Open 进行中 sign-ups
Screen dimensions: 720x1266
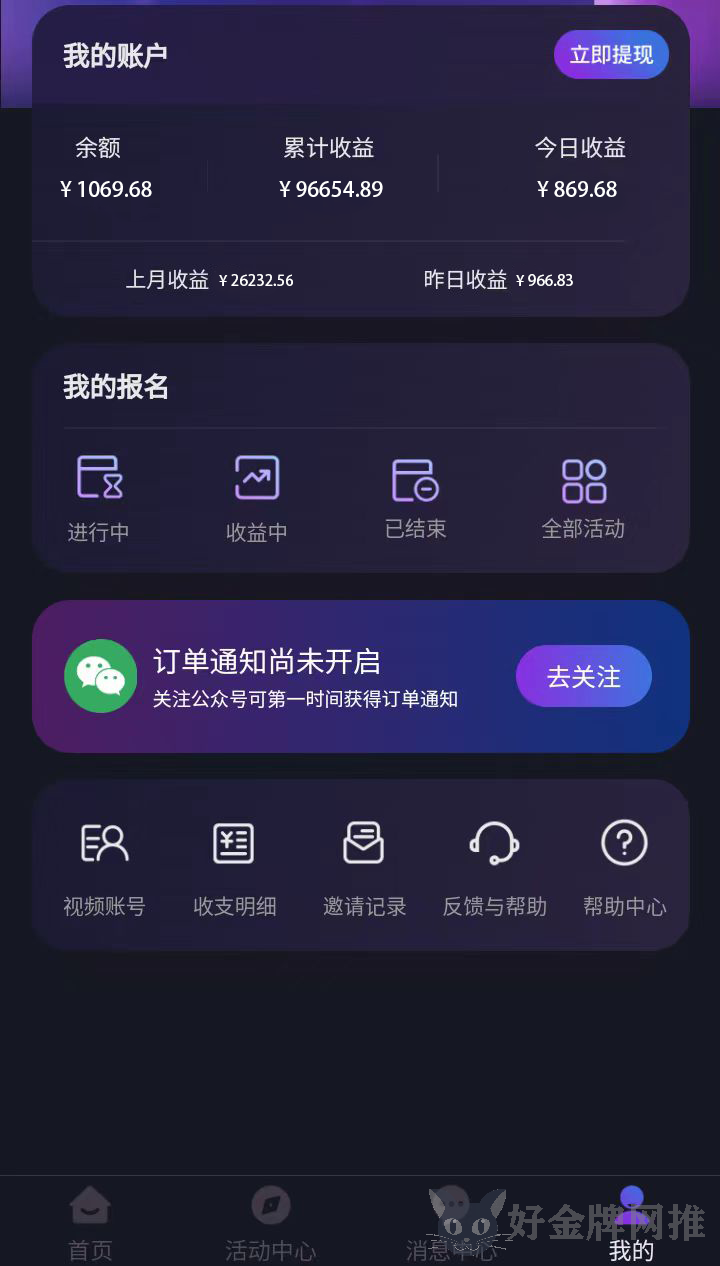[99, 499]
